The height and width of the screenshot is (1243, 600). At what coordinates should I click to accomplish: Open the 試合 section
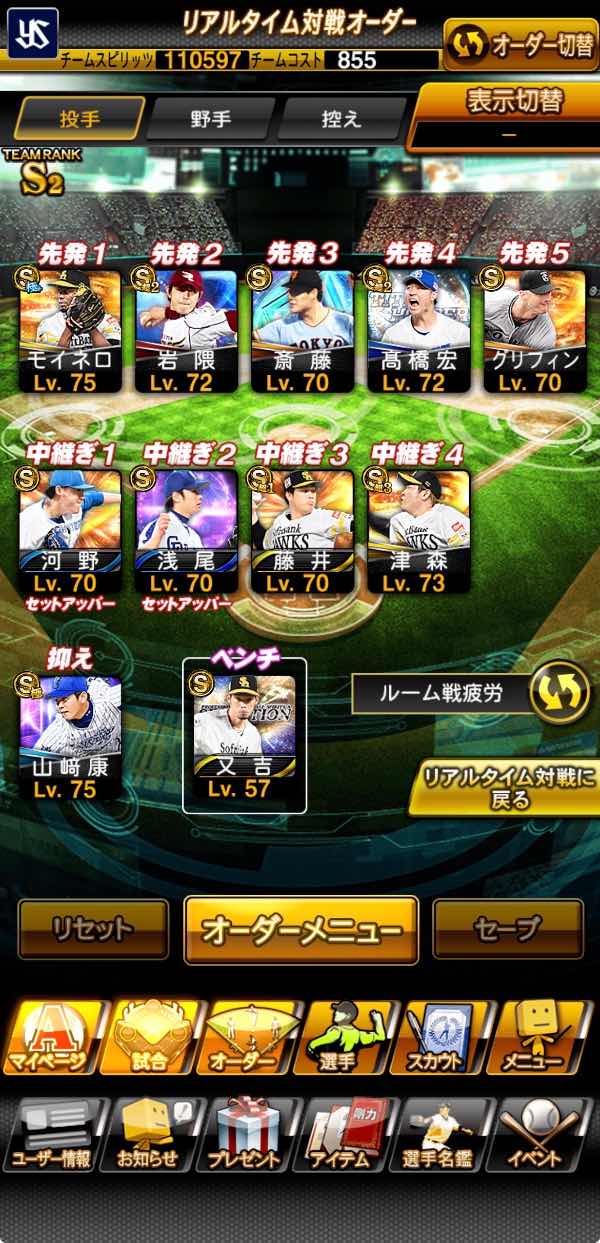(148, 1038)
